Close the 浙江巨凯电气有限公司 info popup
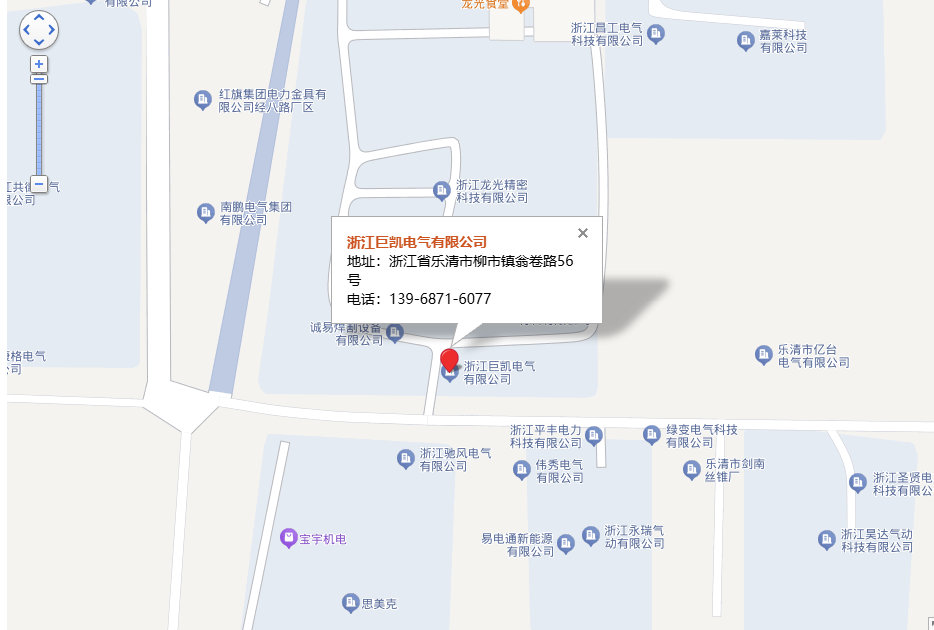934x630 pixels. [x=583, y=233]
